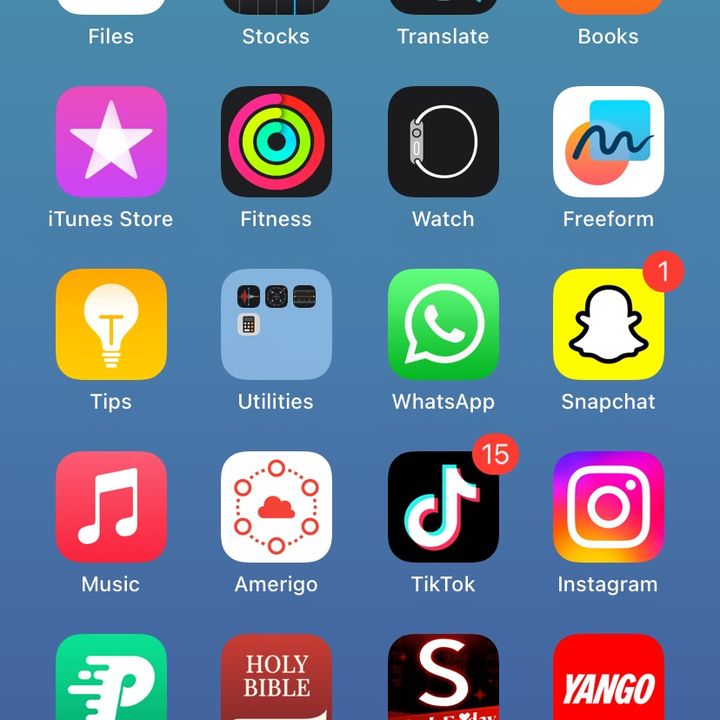Launch Instagram

click(x=608, y=507)
